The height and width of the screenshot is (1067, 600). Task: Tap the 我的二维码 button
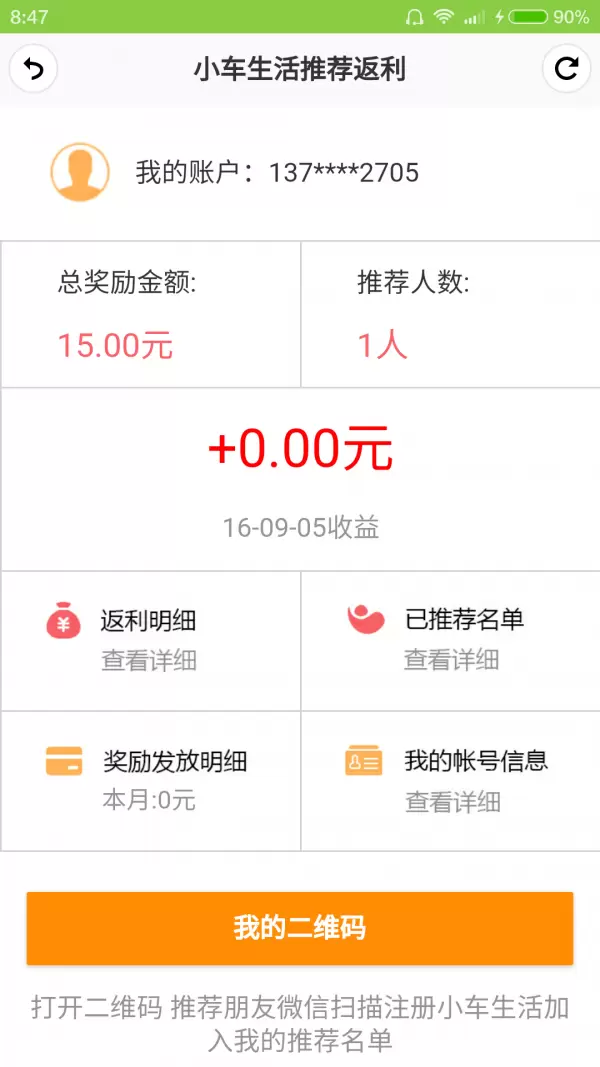pyautogui.click(x=300, y=928)
